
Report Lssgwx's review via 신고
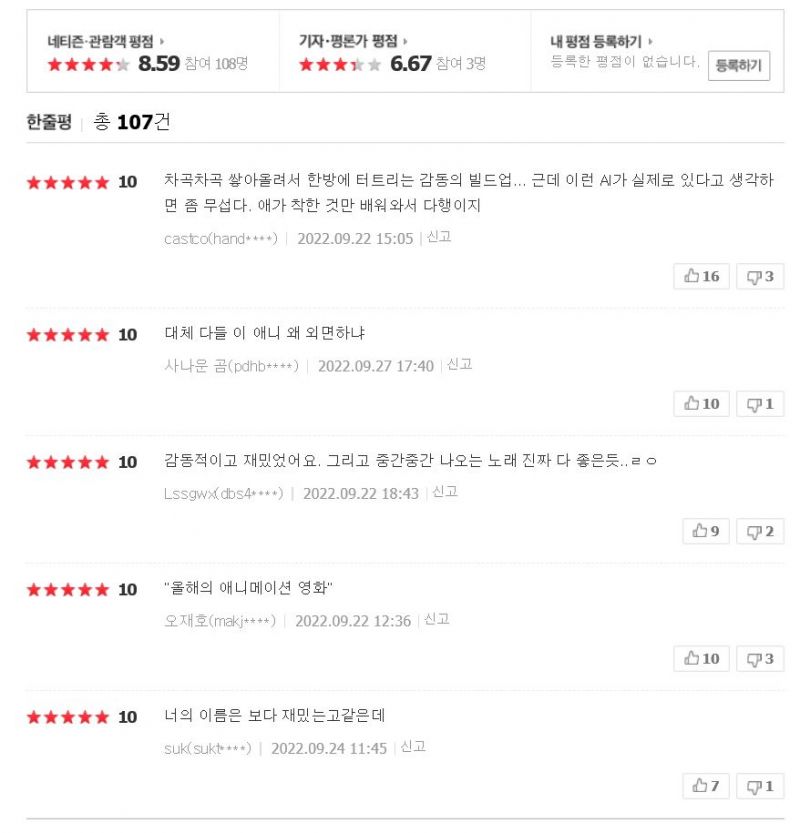[x=445, y=492]
